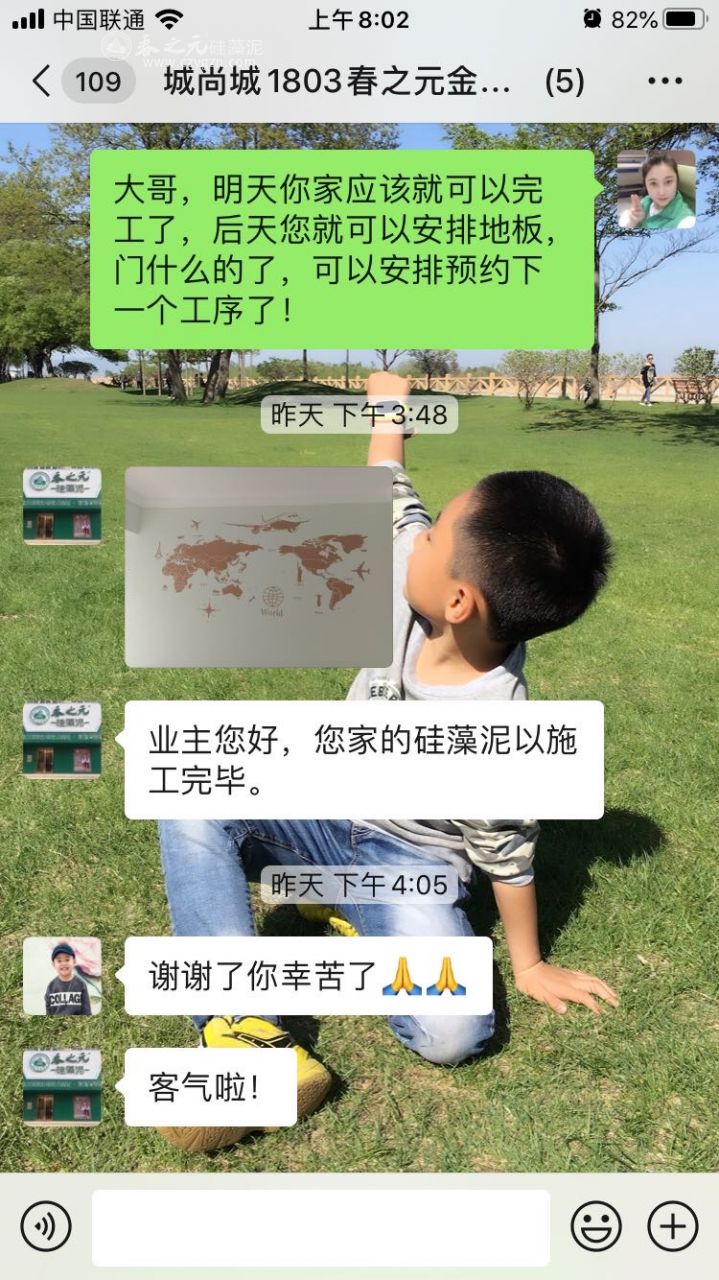Open the emoji sticker panel
The image size is (719, 1280).
pyautogui.click(x=596, y=1227)
